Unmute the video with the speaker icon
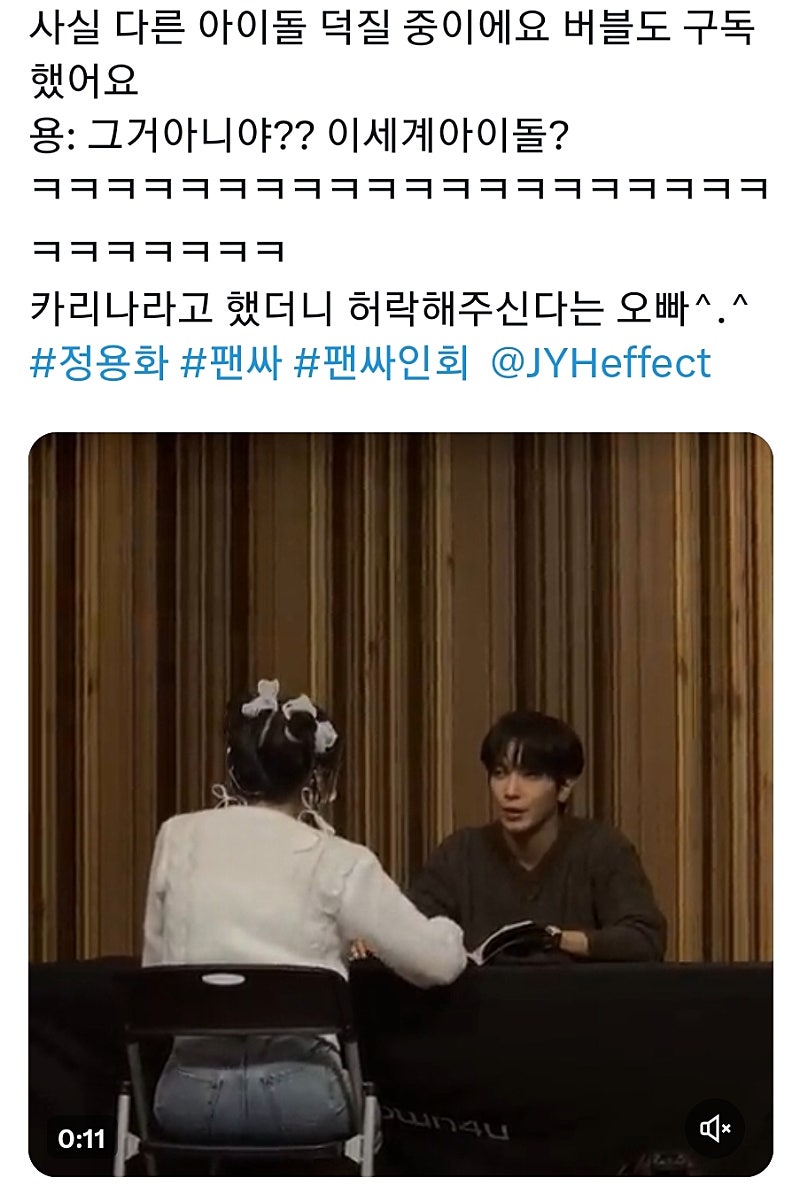 point(714,1129)
